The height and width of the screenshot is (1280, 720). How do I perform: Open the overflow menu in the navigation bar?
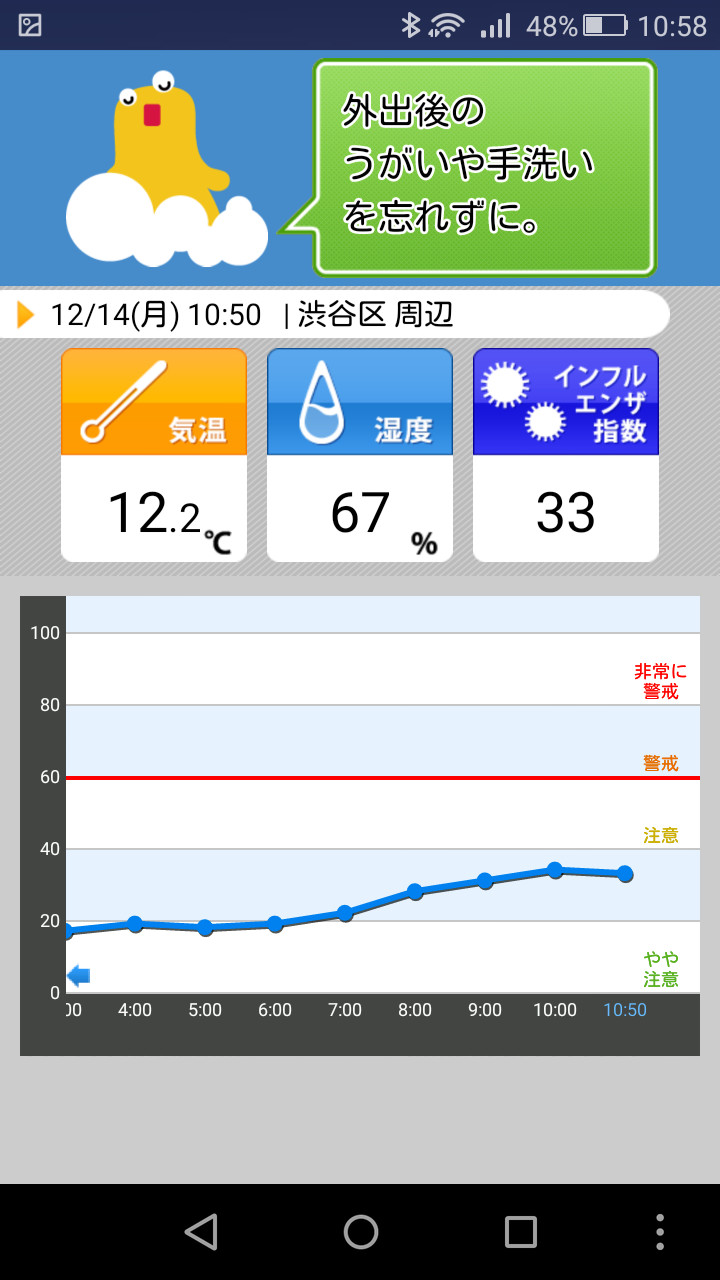pos(659,1231)
